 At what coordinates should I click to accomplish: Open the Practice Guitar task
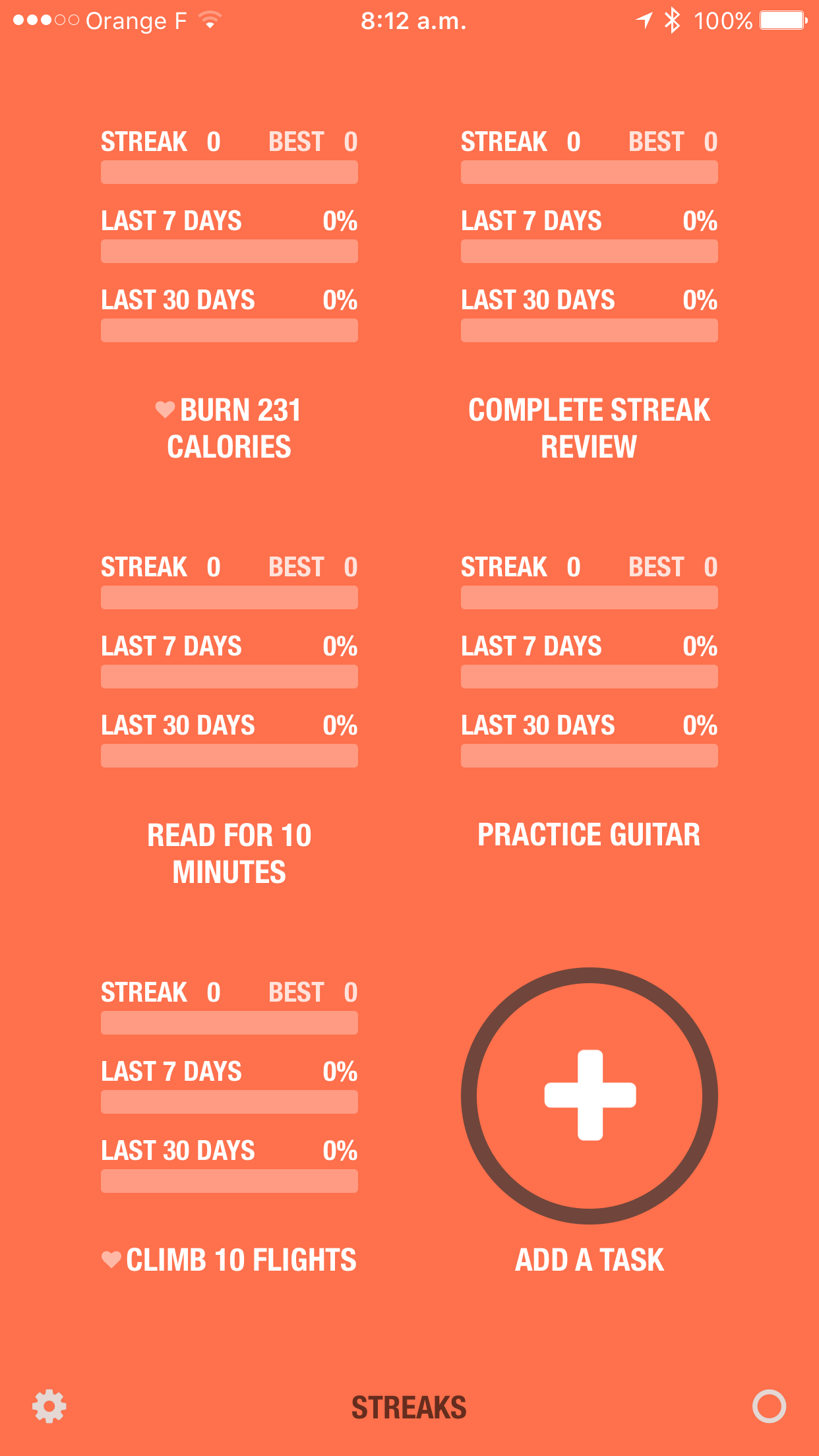[589, 834]
